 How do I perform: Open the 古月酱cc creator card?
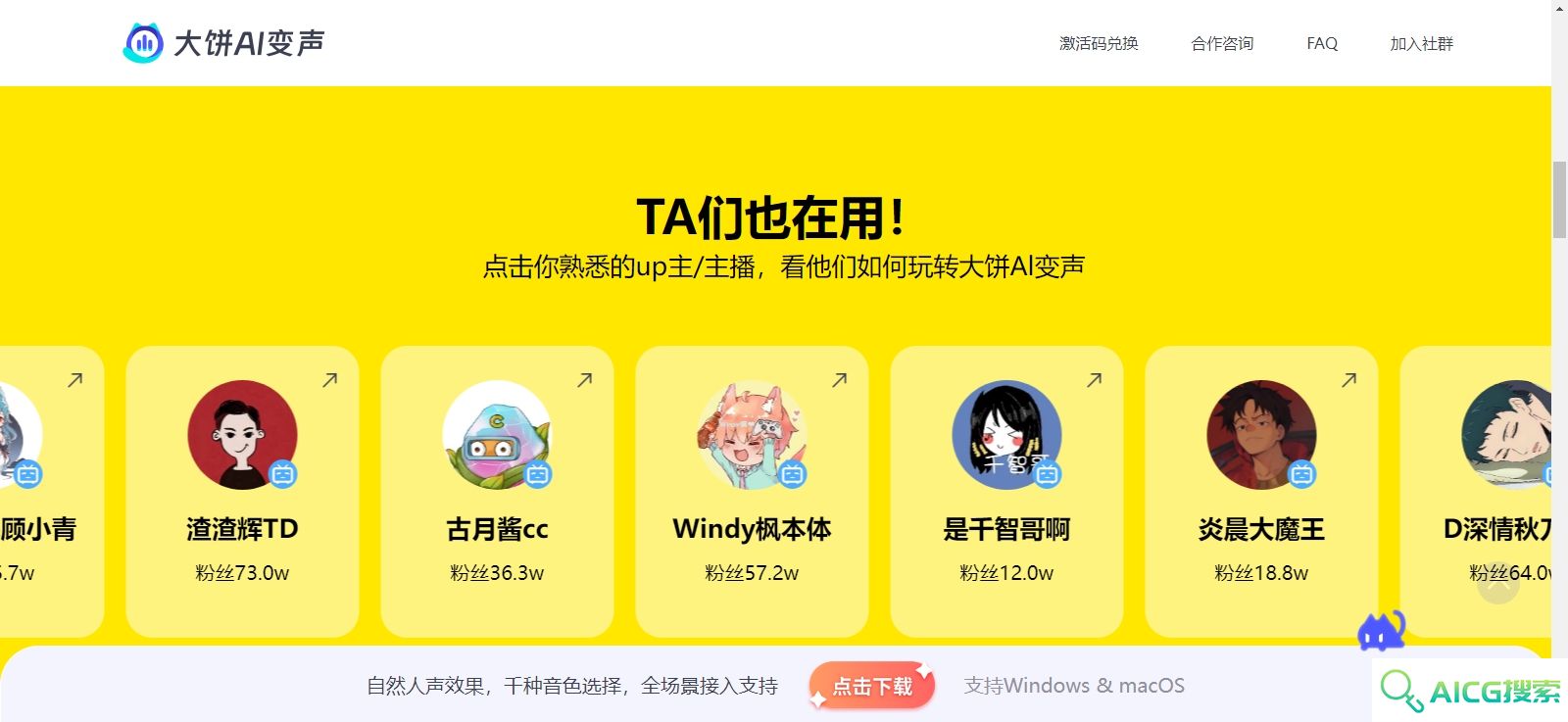(x=497, y=490)
